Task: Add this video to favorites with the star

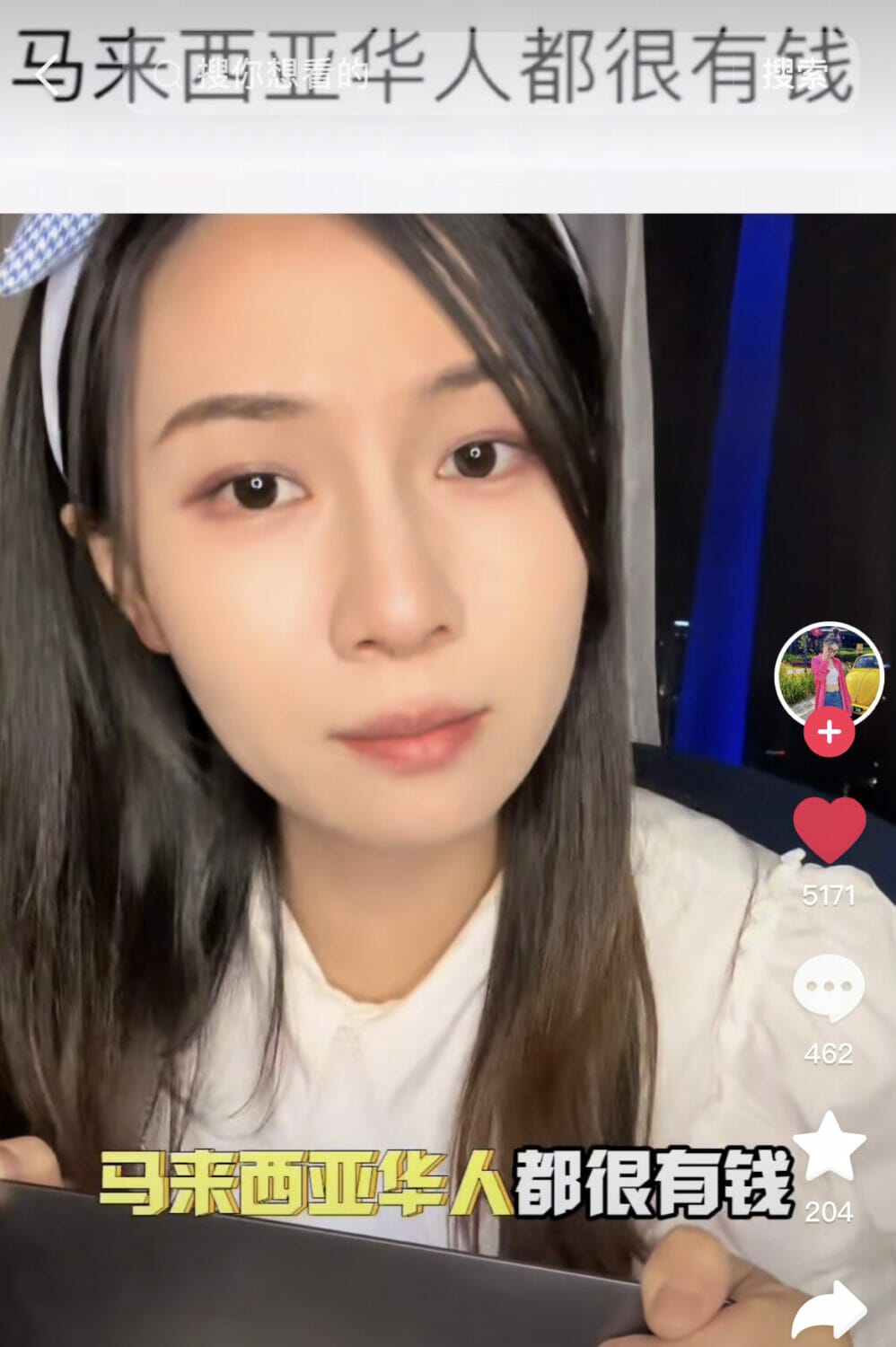Action: (829, 1147)
